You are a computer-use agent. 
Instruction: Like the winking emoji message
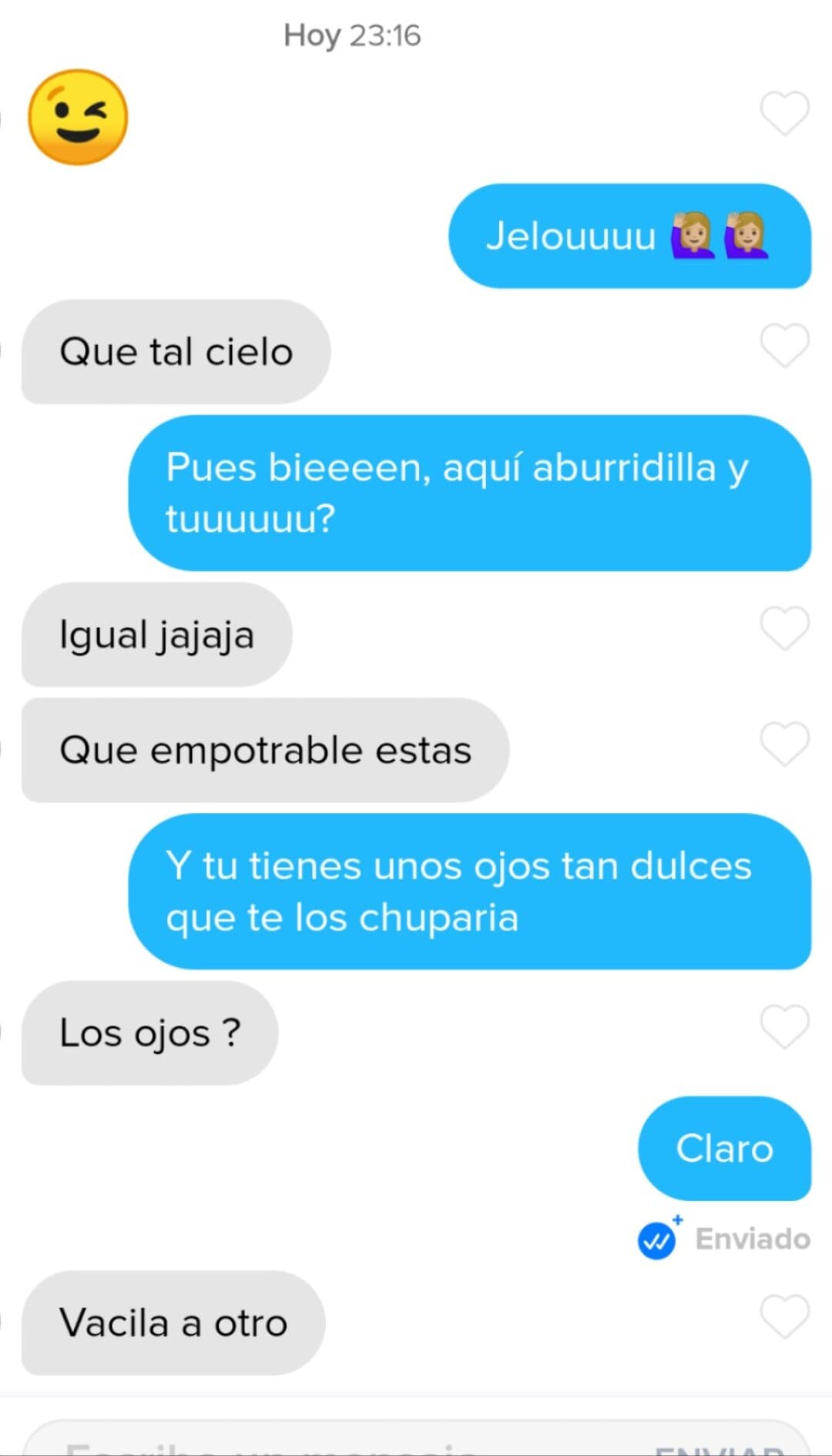[x=784, y=113]
